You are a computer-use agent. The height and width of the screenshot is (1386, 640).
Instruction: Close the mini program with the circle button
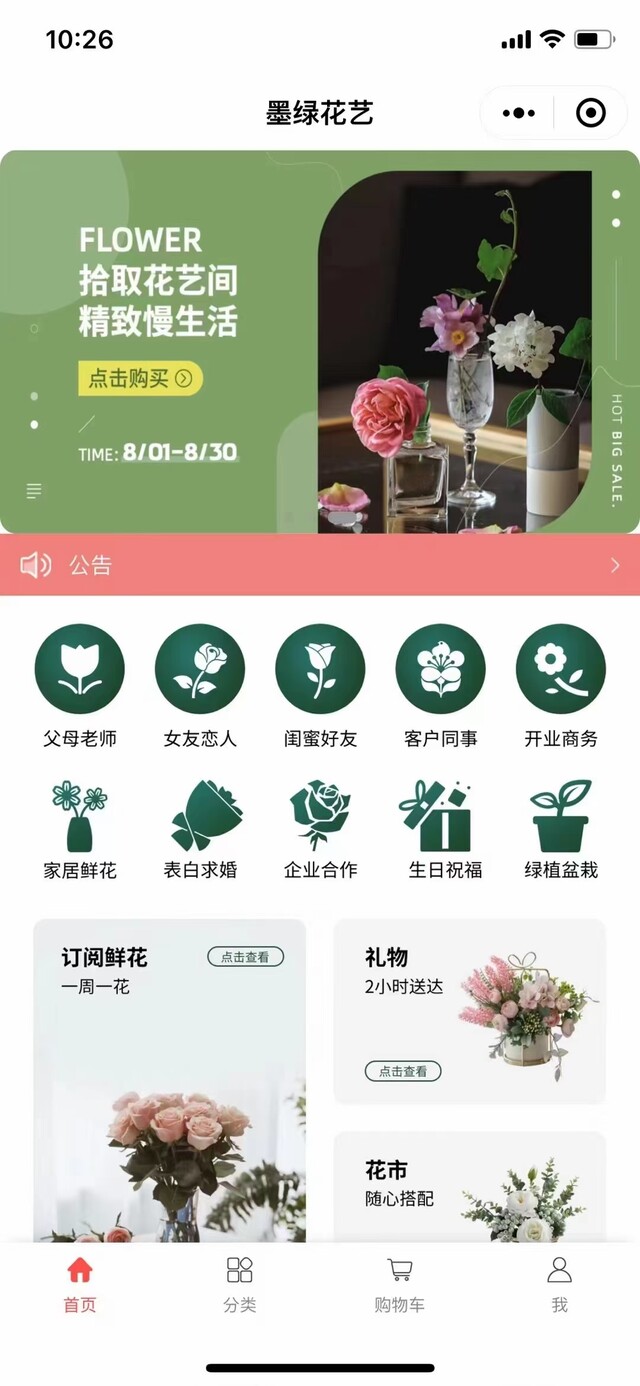591,113
